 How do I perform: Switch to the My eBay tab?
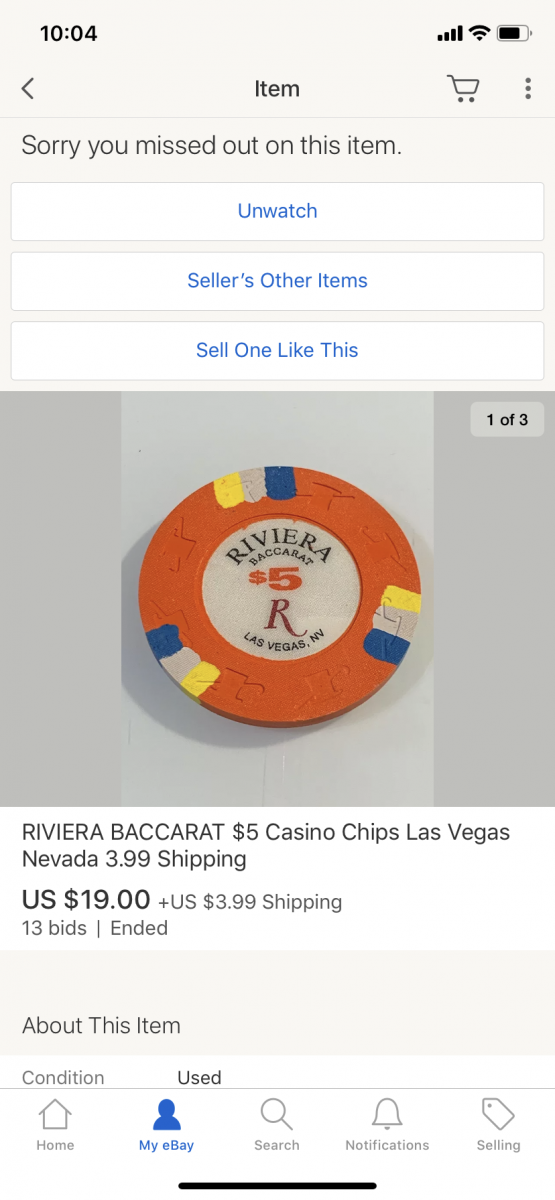pos(166,1125)
